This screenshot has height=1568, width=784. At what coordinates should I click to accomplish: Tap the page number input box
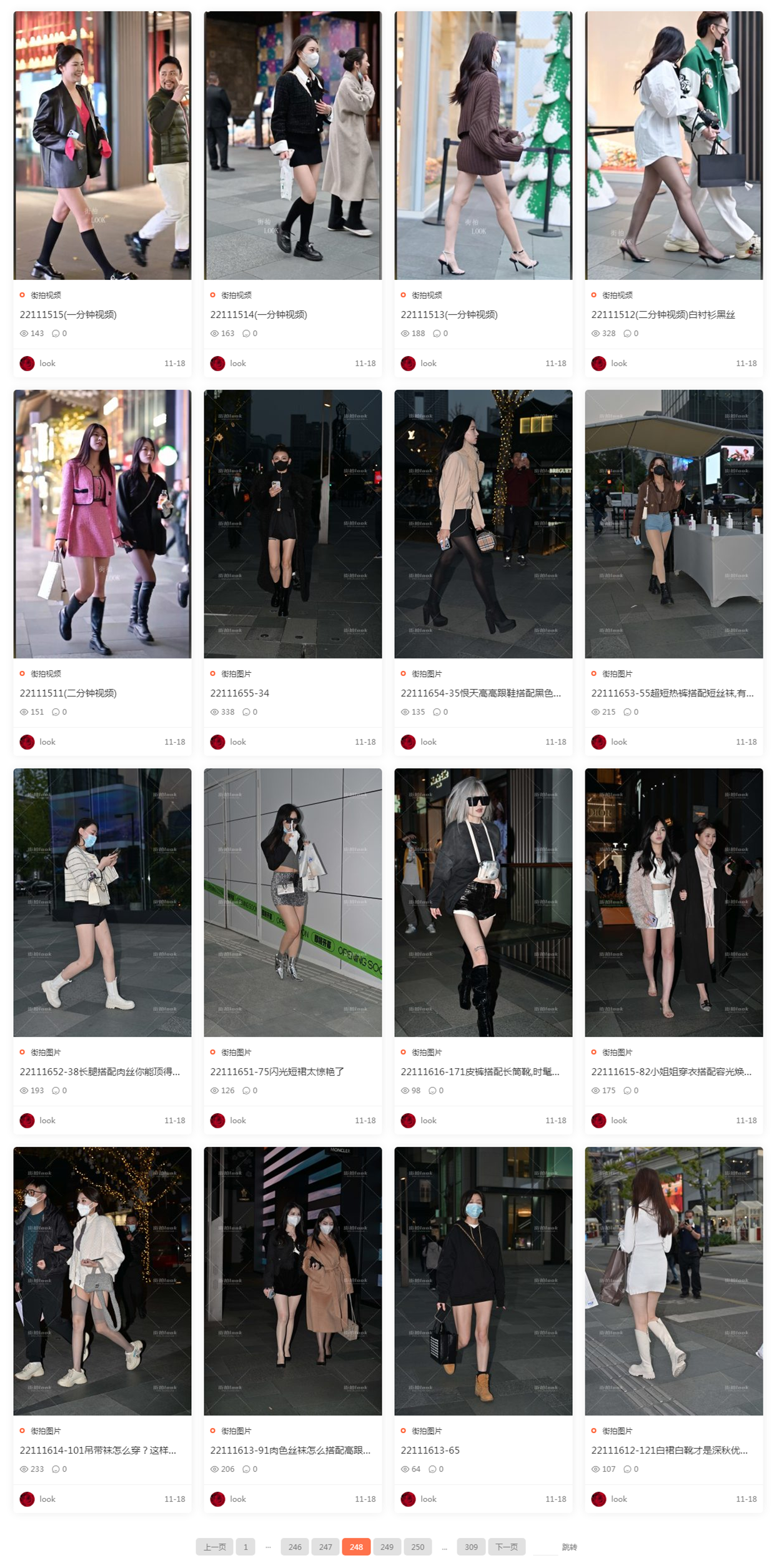[545, 1547]
